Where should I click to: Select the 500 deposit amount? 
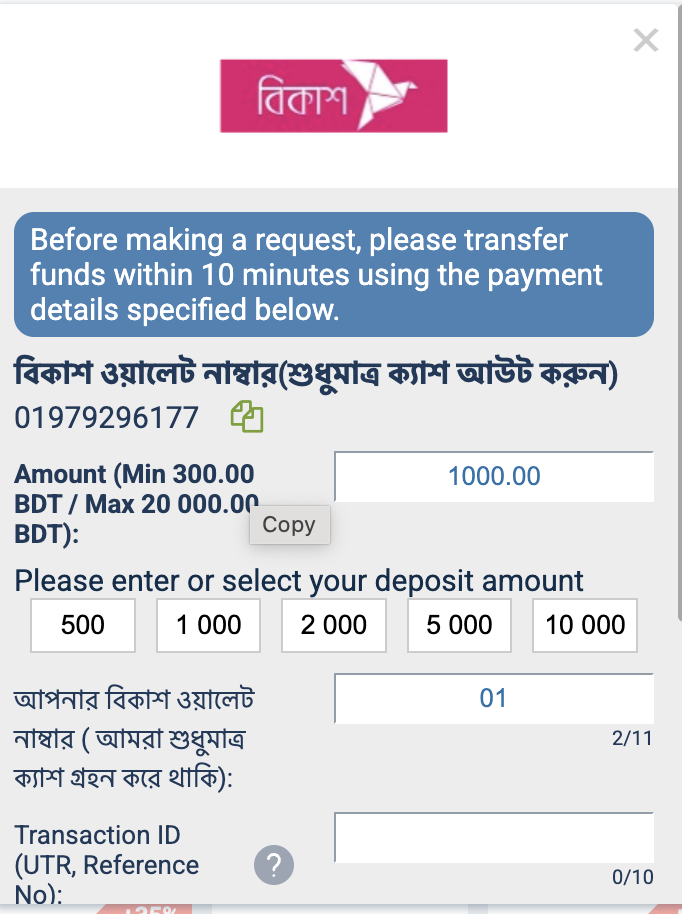(x=83, y=625)
